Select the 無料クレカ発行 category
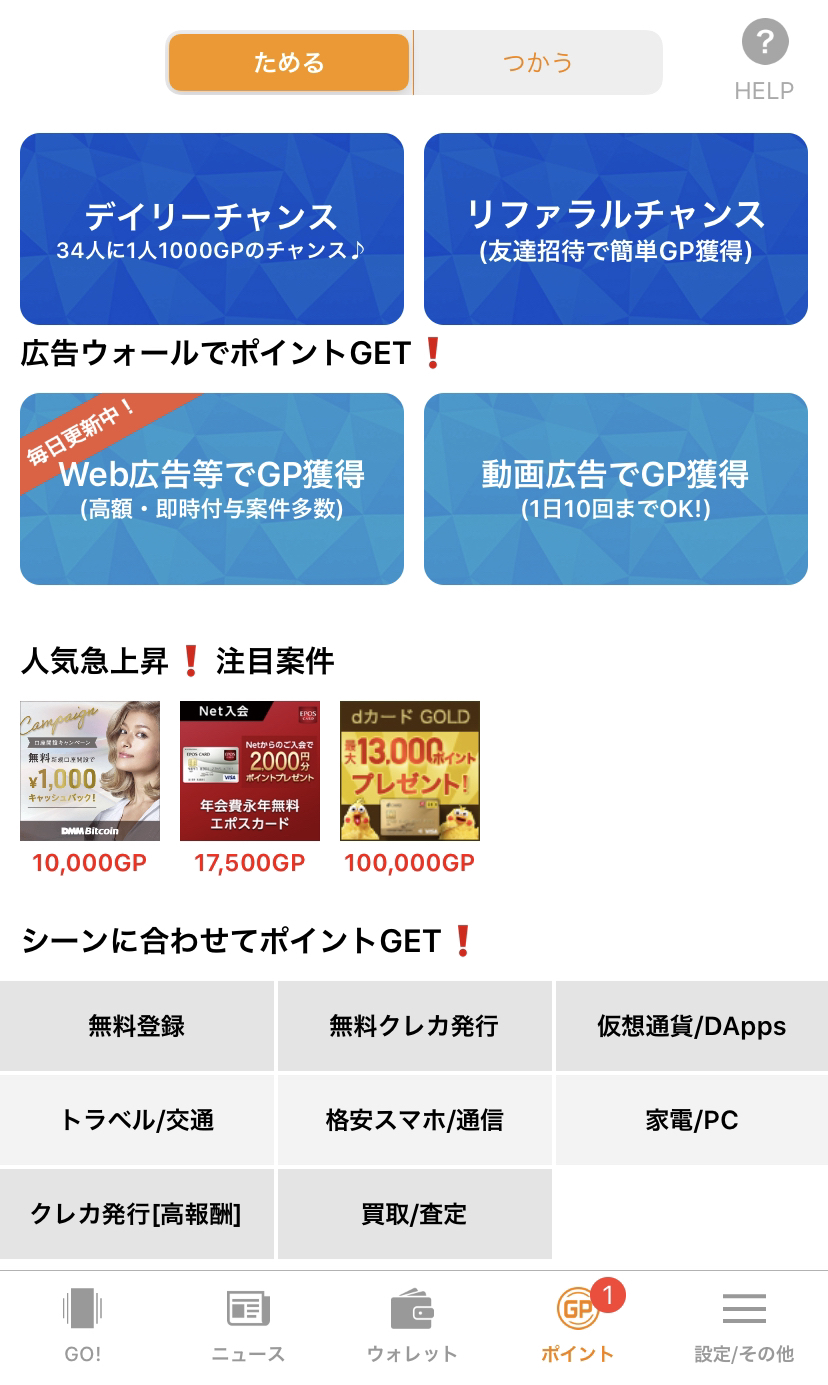The image size is (828, 1385). coord(414,1026)
